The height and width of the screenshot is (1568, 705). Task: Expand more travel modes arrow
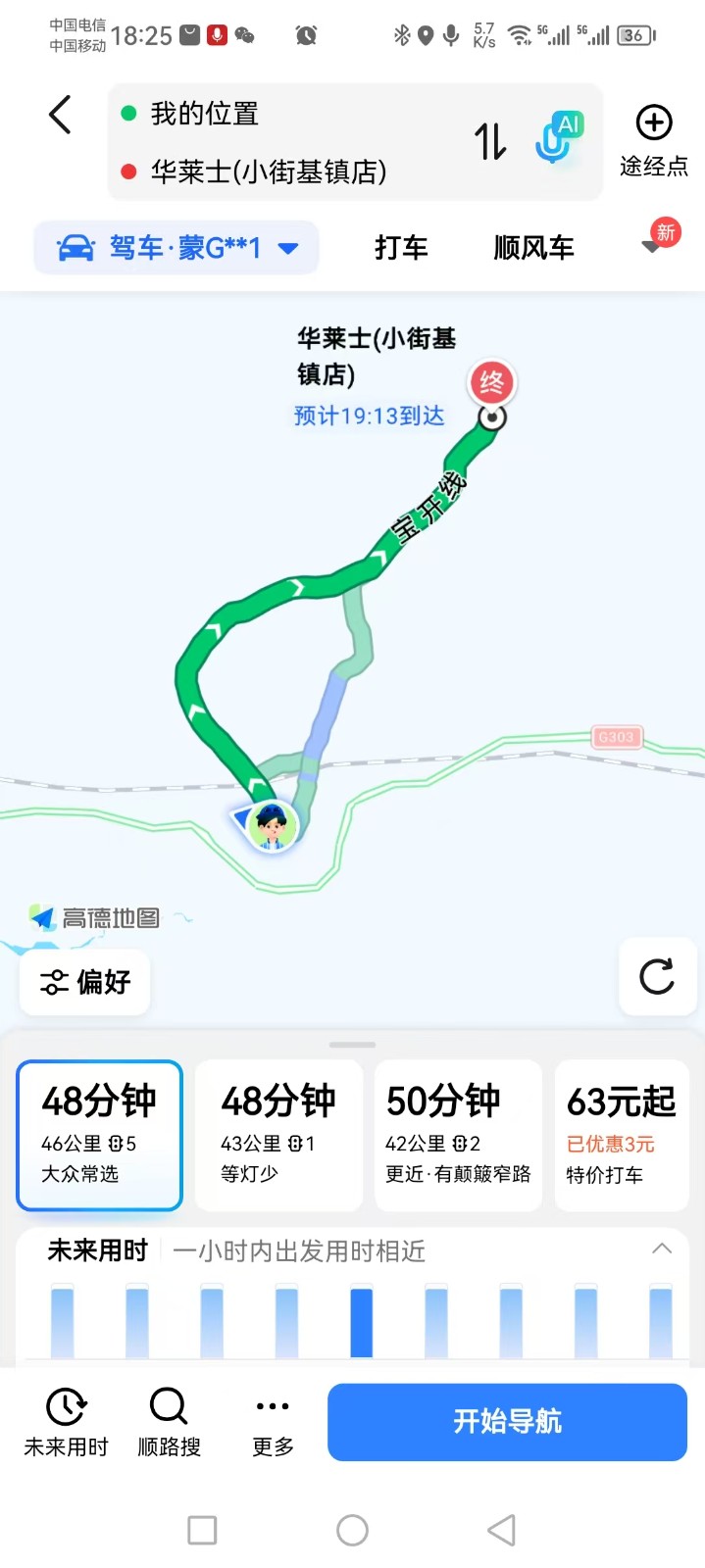652,247
